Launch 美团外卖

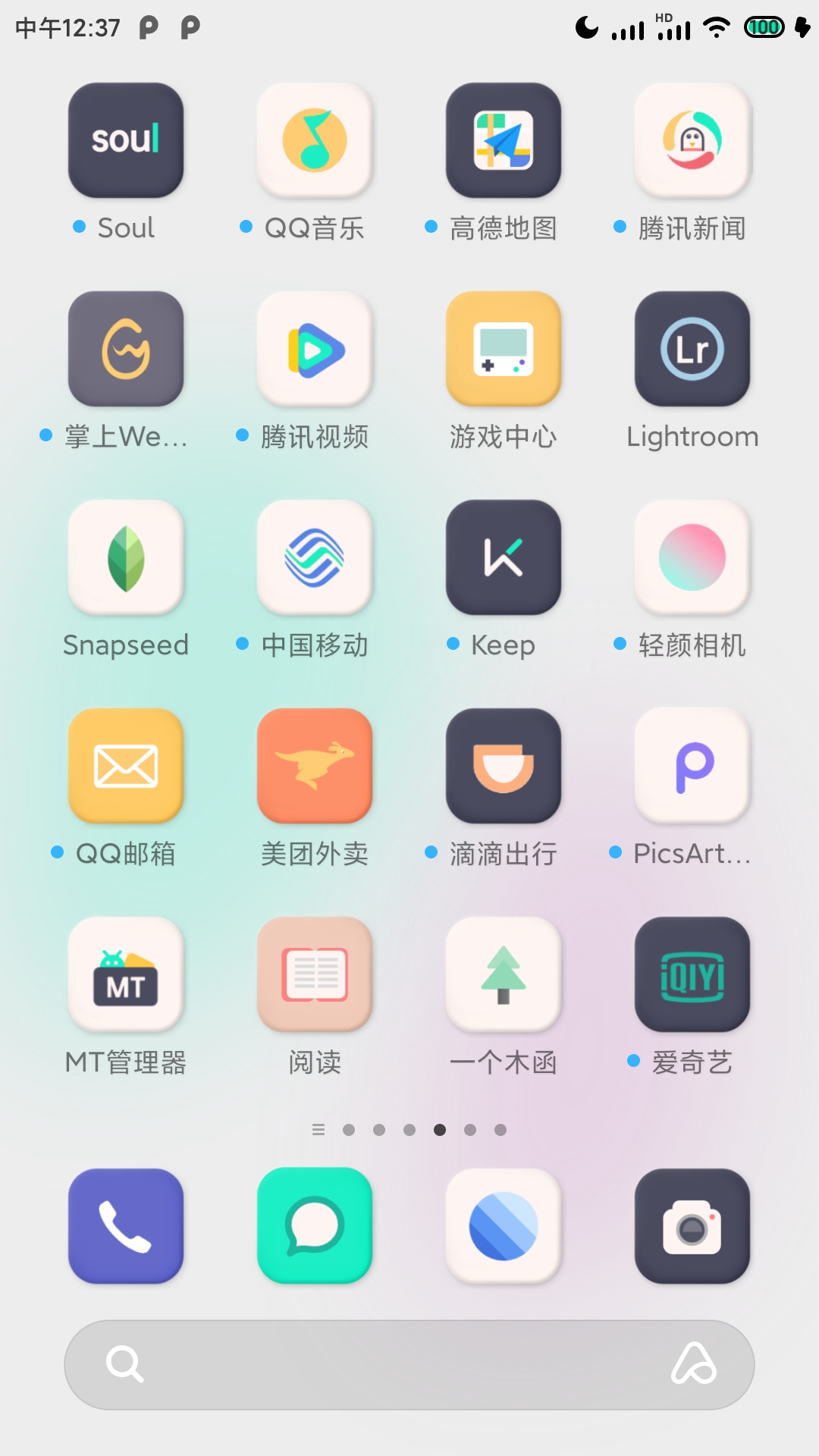pos(315,766)
